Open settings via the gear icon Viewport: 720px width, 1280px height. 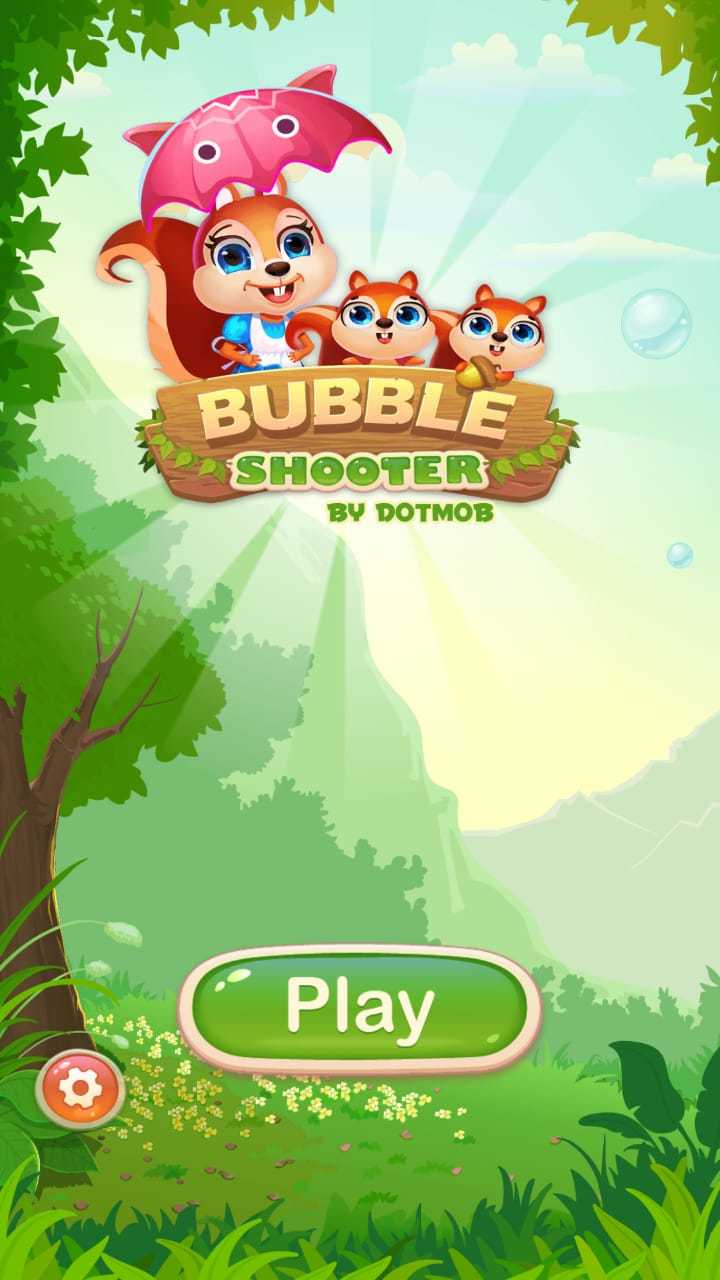point(81,1089)
